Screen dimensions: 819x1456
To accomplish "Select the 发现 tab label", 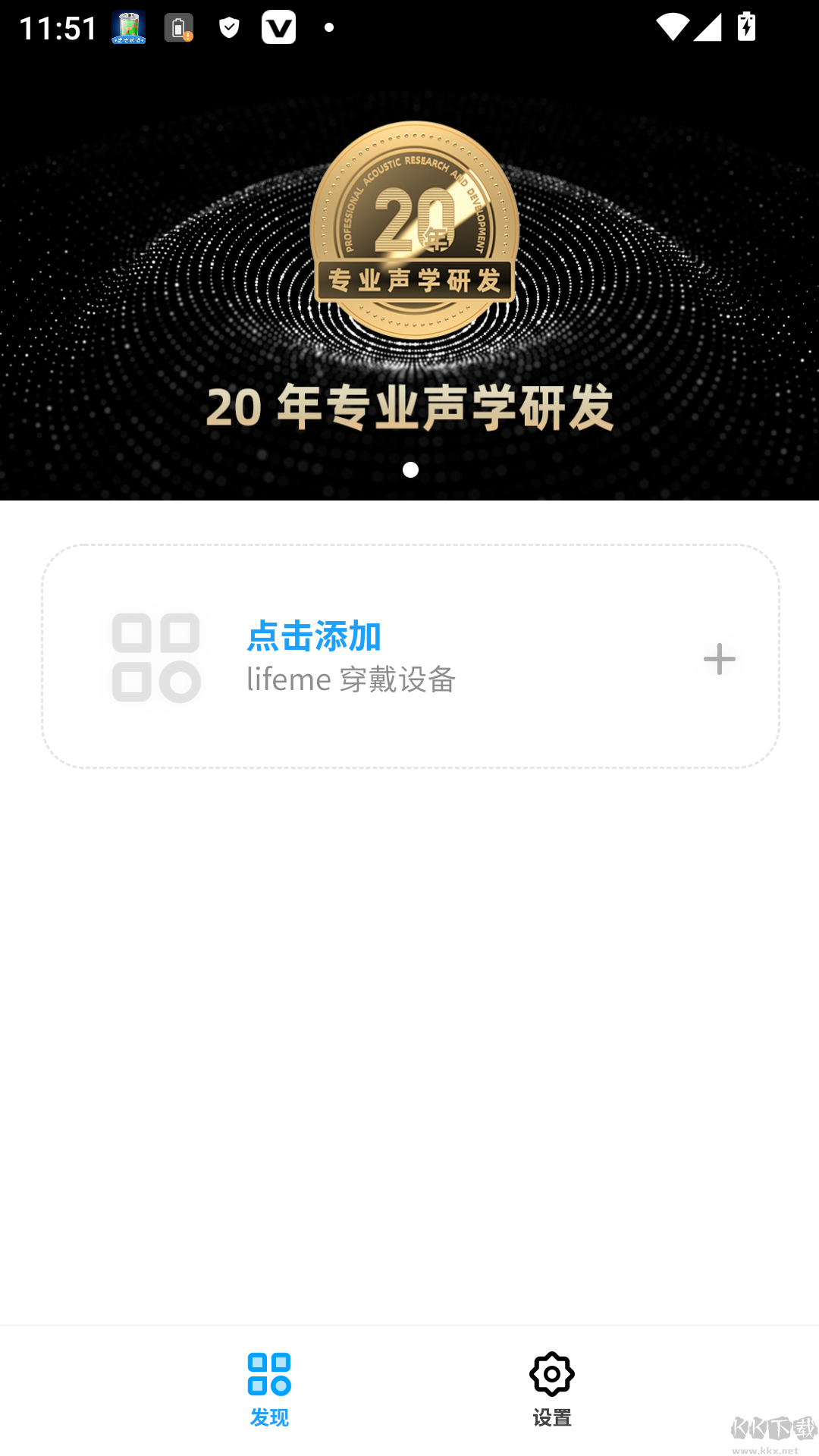I will pos(271,1416).
